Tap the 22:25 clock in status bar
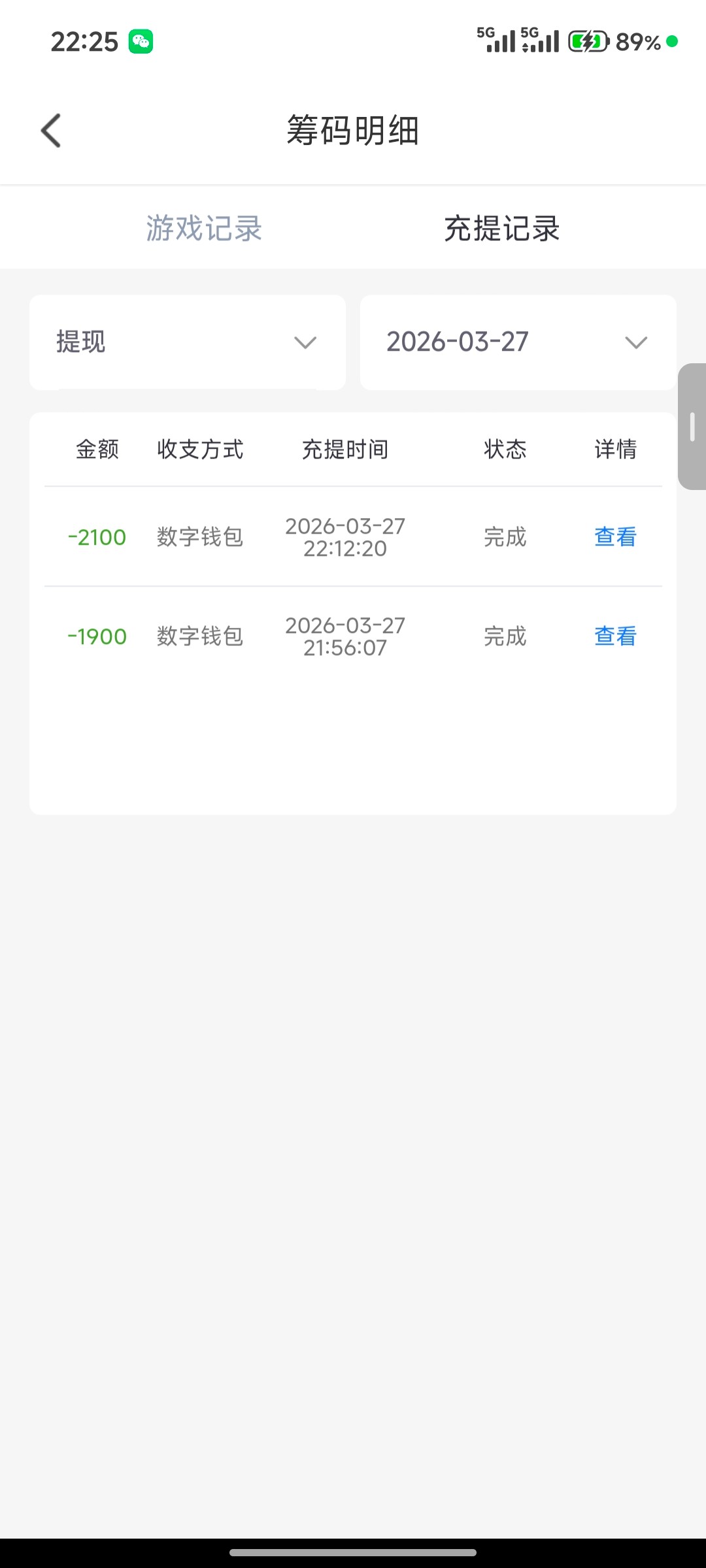Screen dimensions: 706x1568 click(x=86, y=41)
